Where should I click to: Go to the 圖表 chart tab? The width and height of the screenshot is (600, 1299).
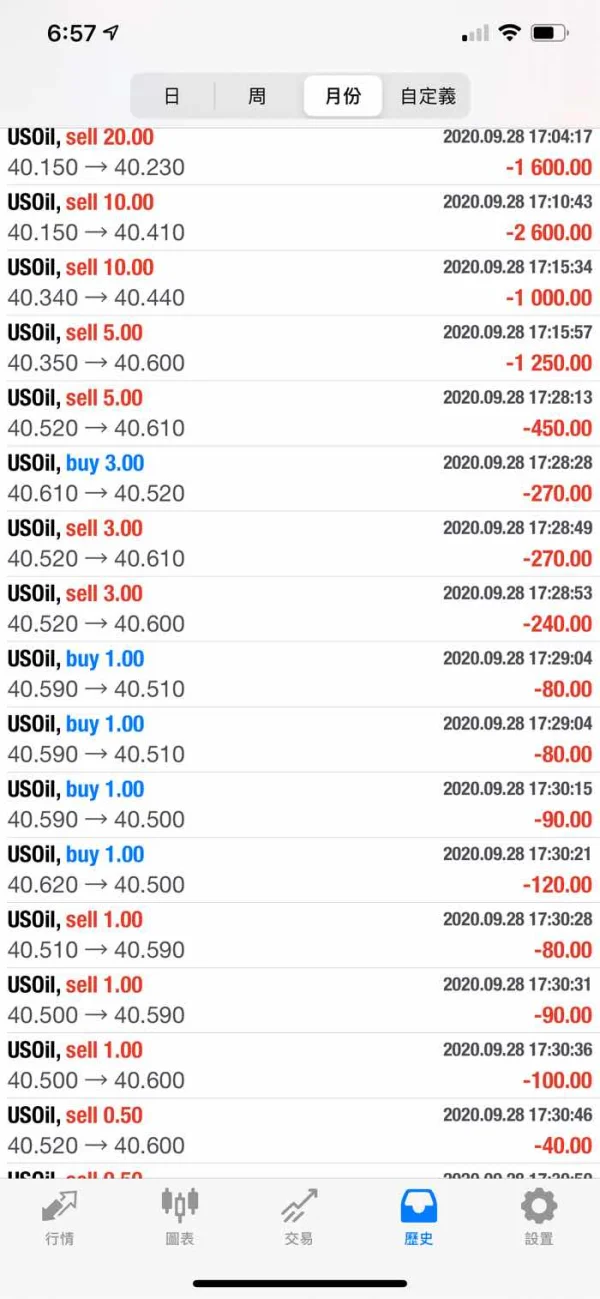[x=180, y=1217]
